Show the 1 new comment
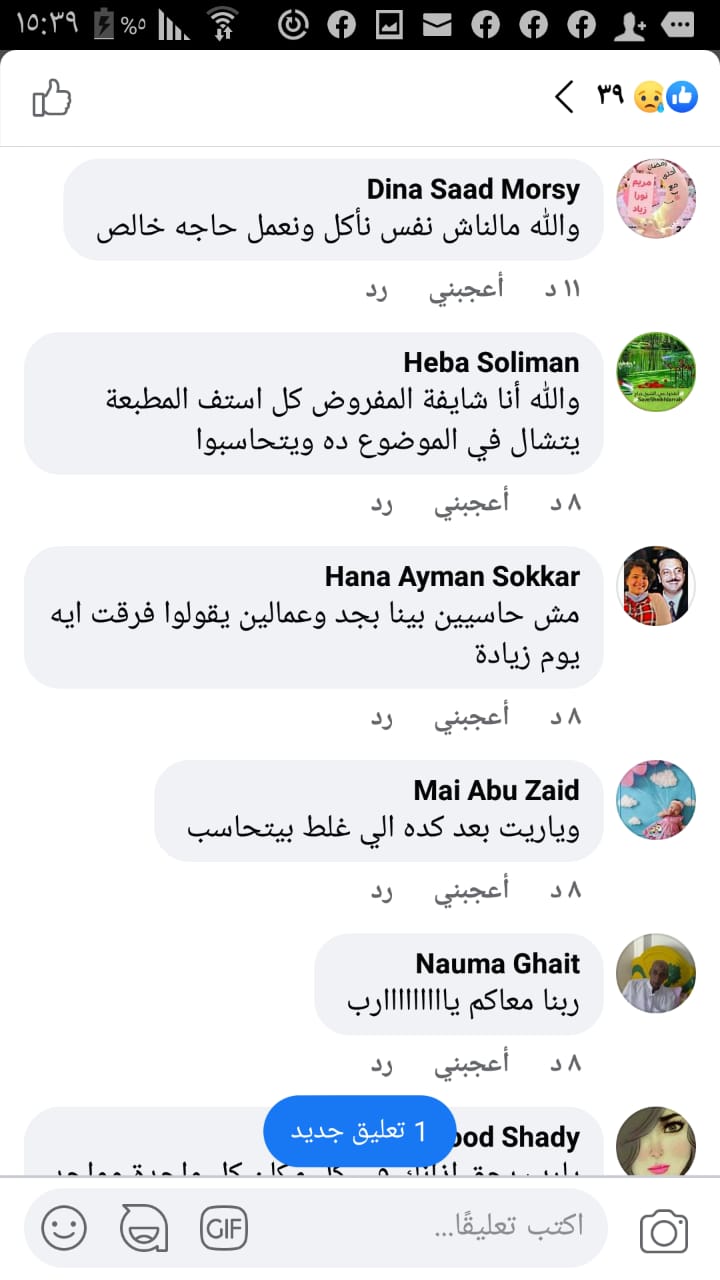Screen dimensions: 720x1280 coord(359,1131)
